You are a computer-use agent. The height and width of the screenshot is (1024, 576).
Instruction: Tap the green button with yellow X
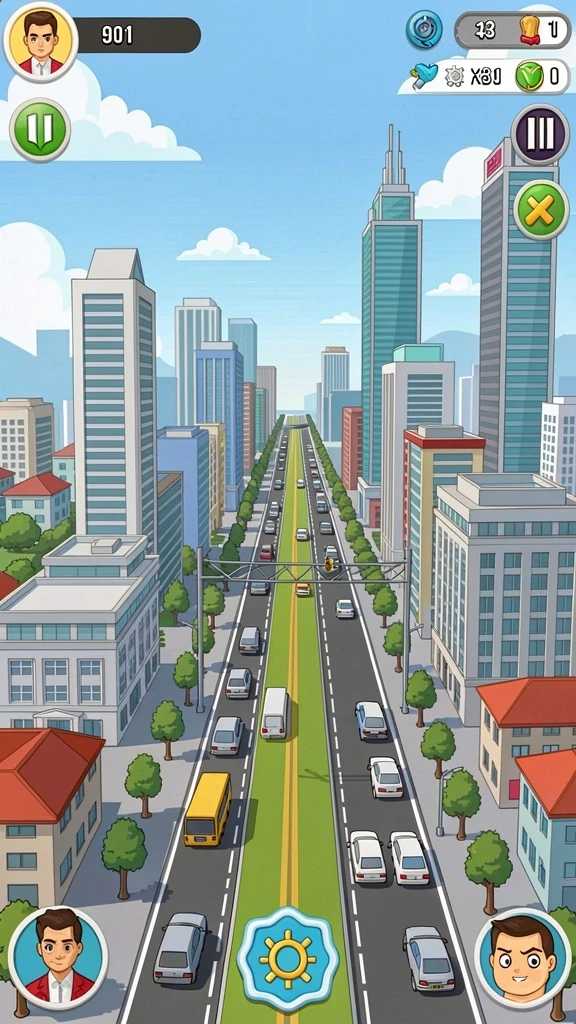click(541, 210)
